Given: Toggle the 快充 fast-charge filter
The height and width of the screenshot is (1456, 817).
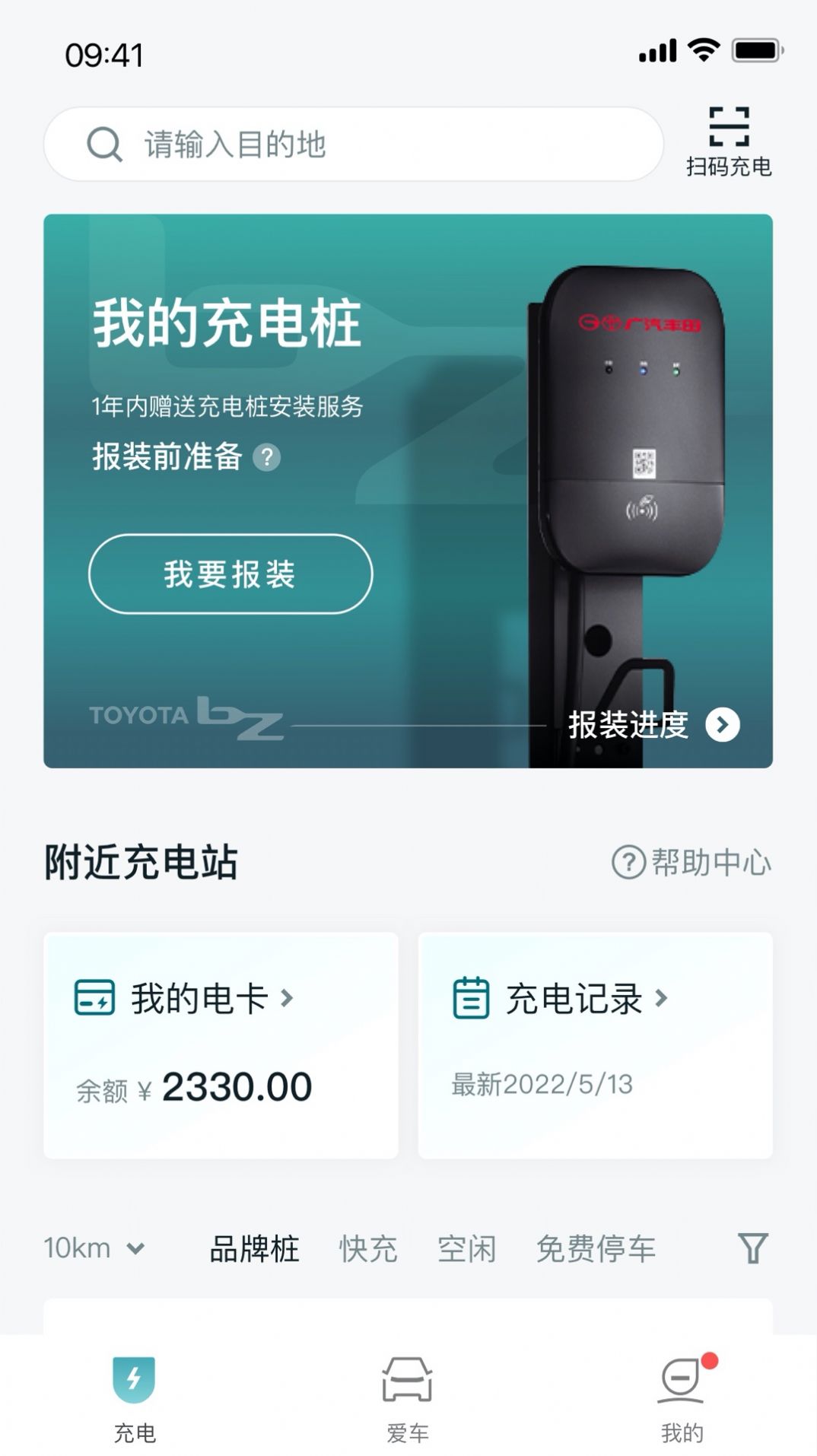Looking at the screenshot, I should click(367, 1247).
